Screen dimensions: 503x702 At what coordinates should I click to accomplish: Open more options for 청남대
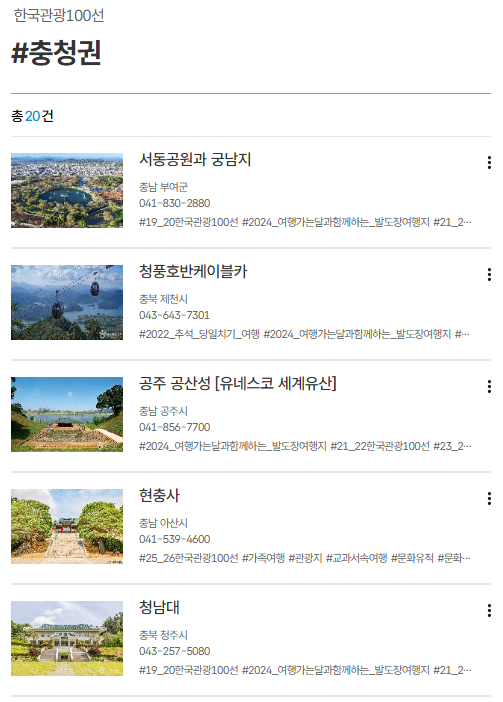click(489, 610)
